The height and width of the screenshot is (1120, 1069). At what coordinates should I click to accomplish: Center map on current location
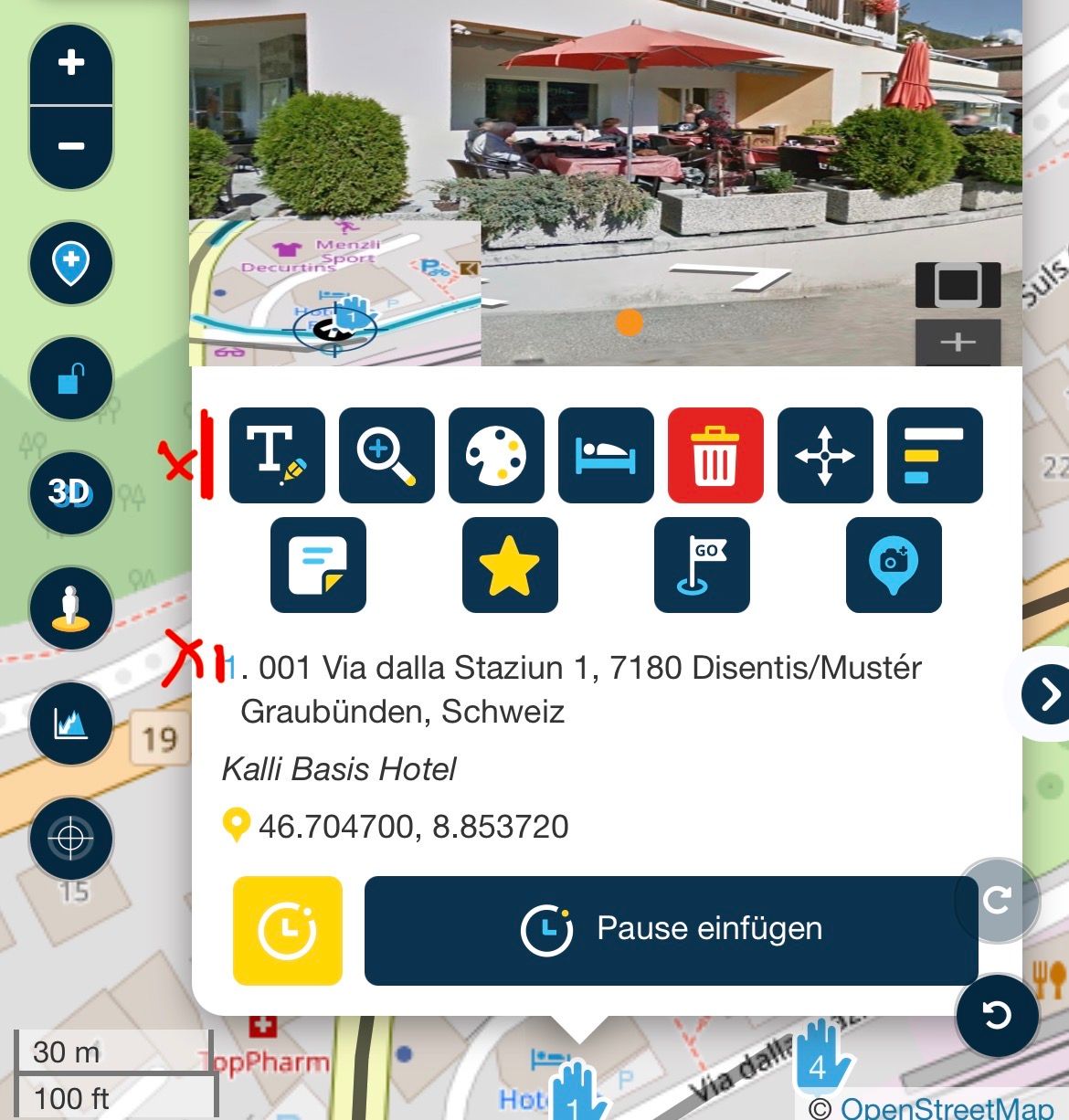71,838
